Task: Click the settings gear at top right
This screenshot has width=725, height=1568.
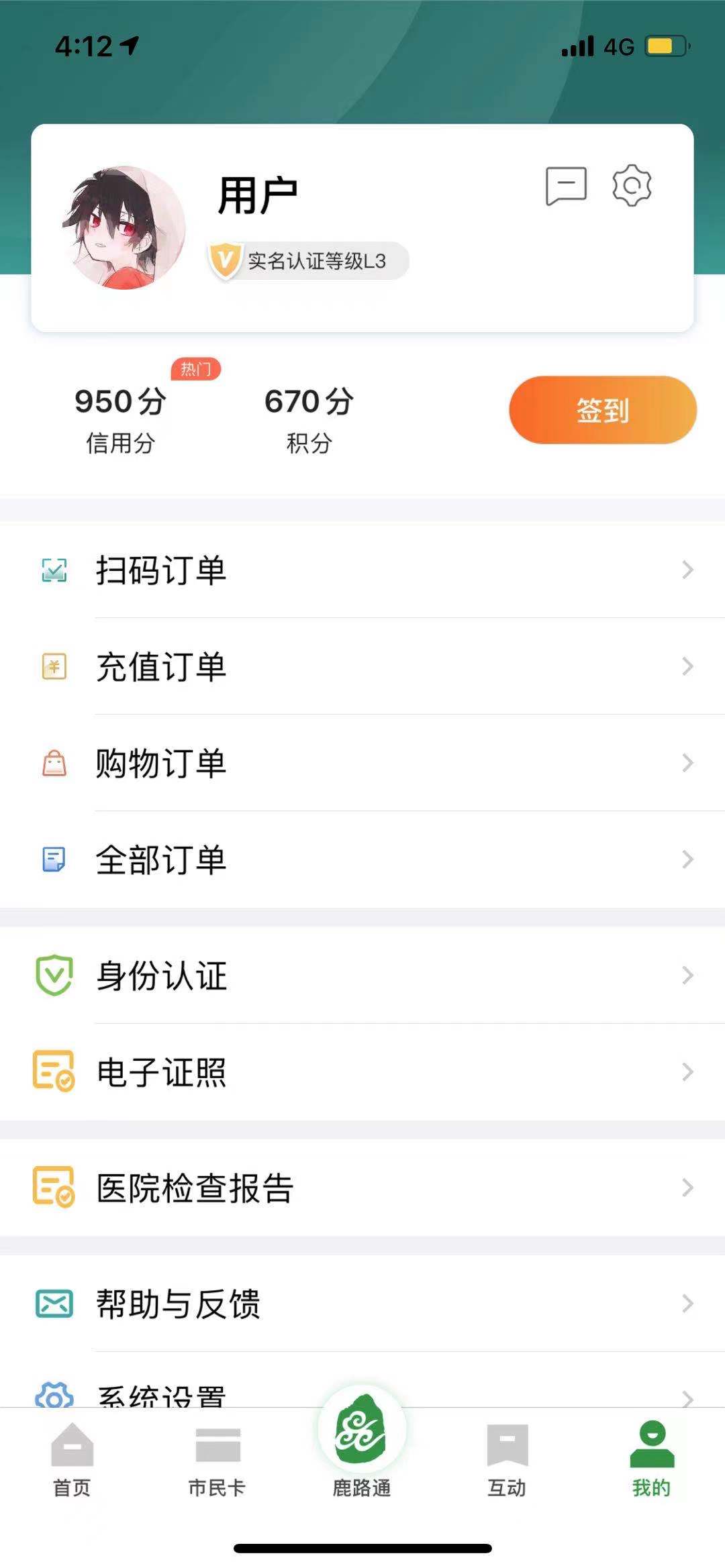Action: 632,186
